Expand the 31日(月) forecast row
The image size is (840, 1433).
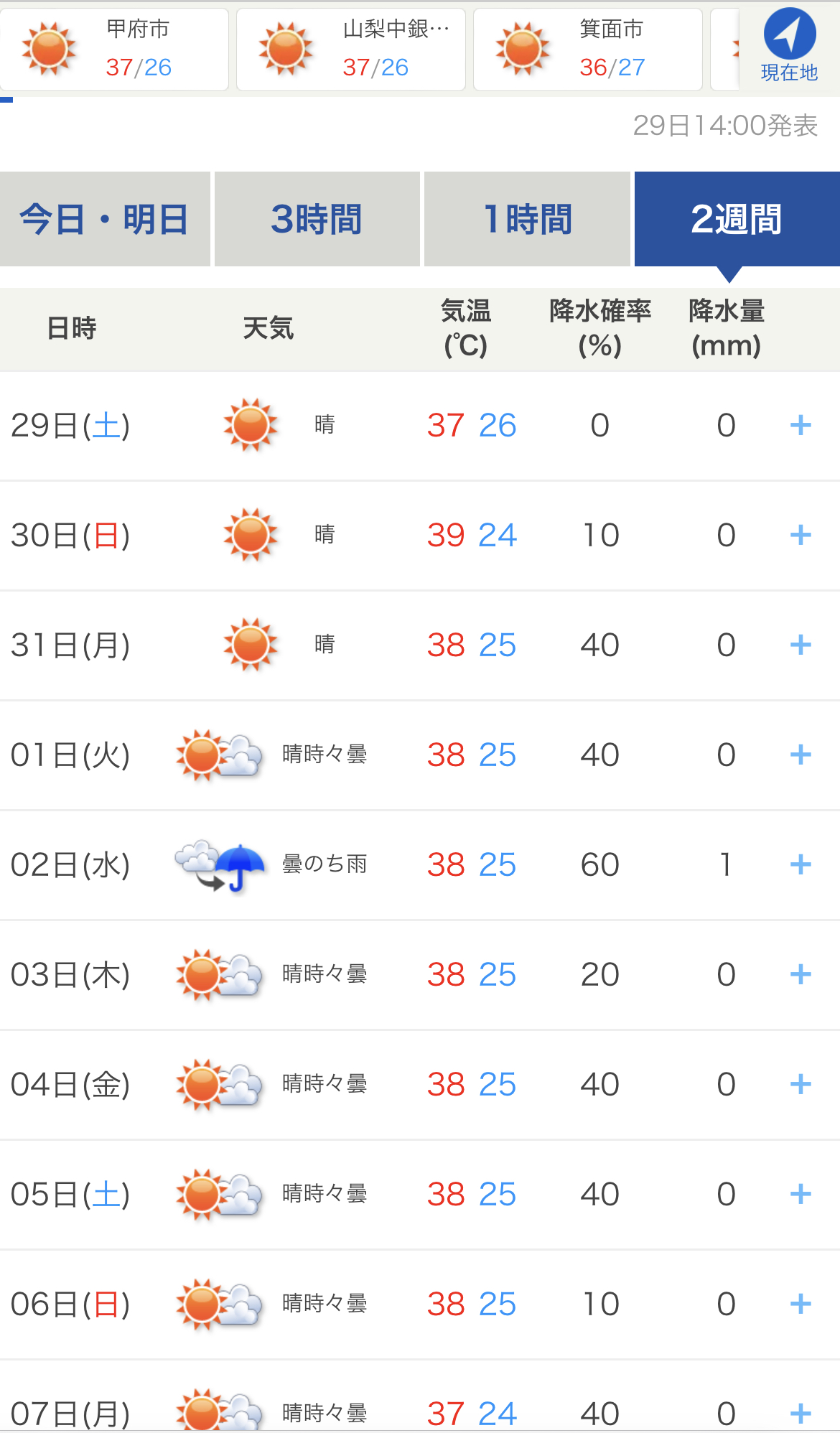tap(801, 645)
